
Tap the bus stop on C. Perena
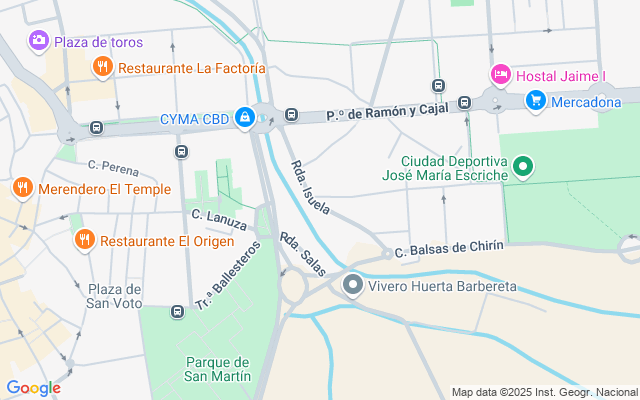(181, 152)
